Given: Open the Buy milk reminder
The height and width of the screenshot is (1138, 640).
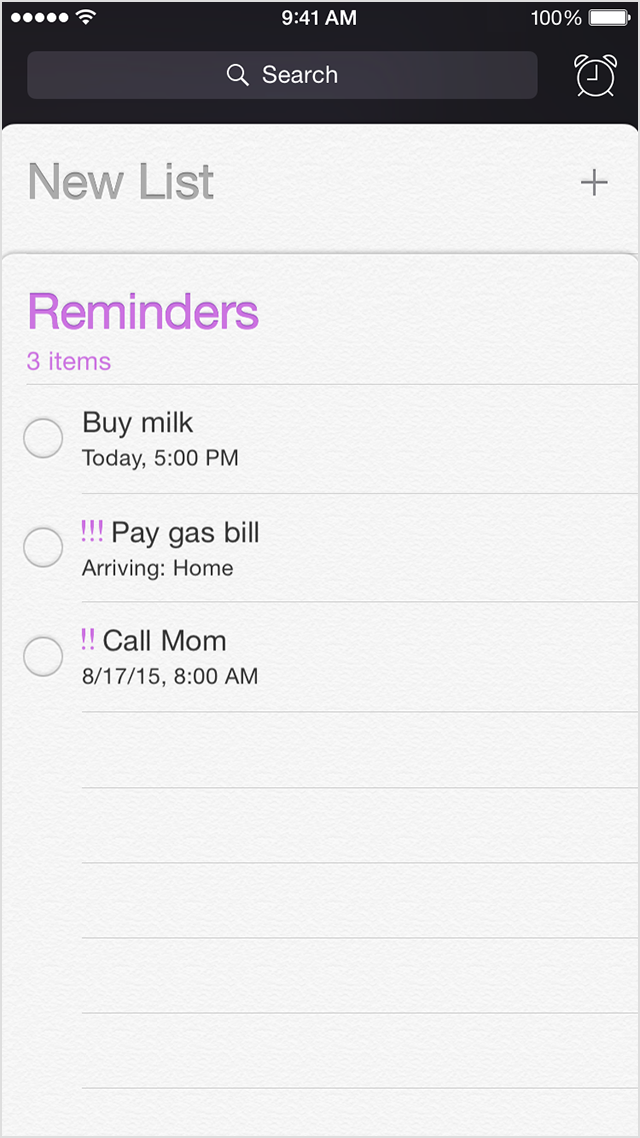Looking at the screenshot, I should point(359,439).
